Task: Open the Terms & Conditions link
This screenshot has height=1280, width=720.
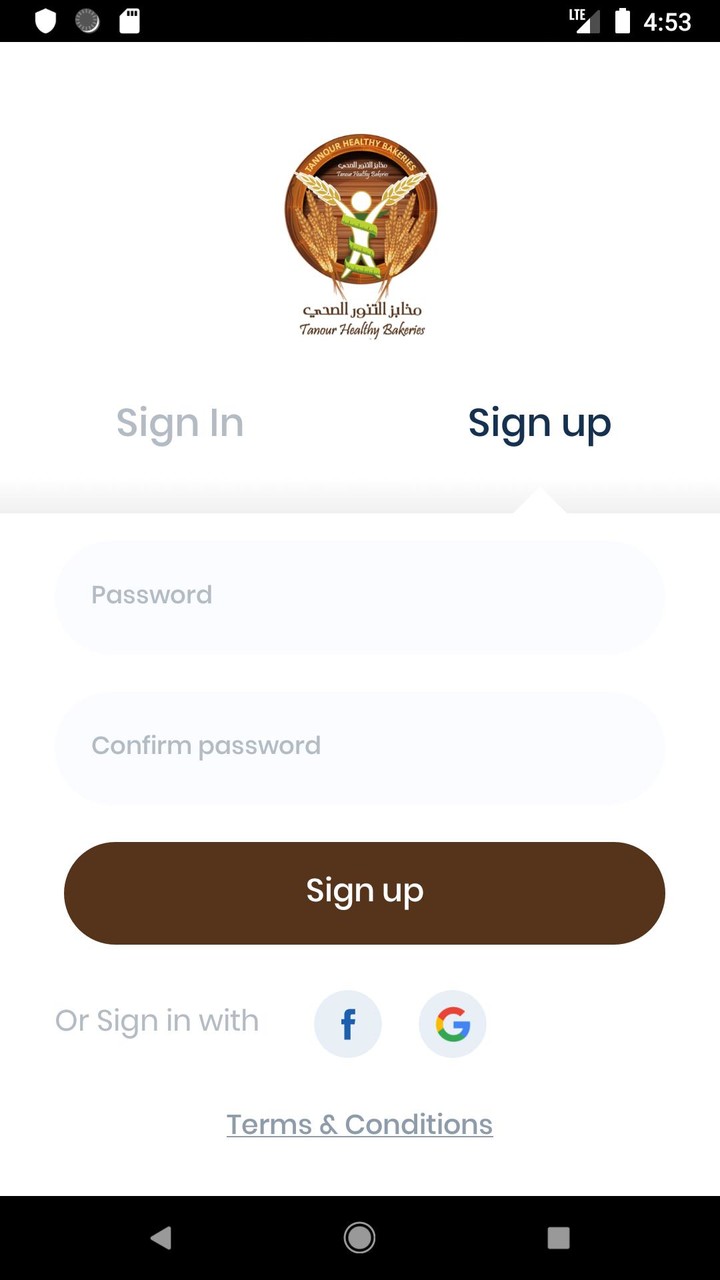Action: pyautogui.click(x=360, y=1125)
